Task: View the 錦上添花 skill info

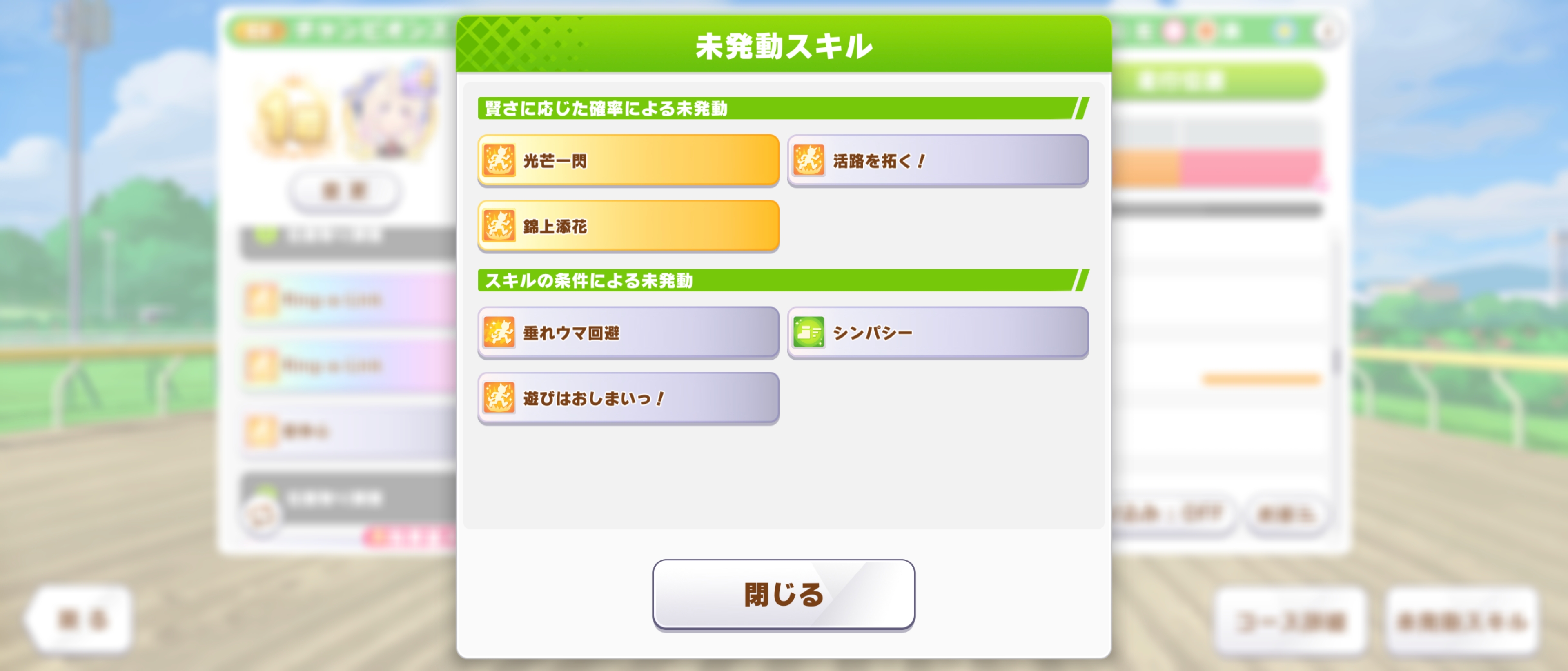Action: click(x=628, y=226)
